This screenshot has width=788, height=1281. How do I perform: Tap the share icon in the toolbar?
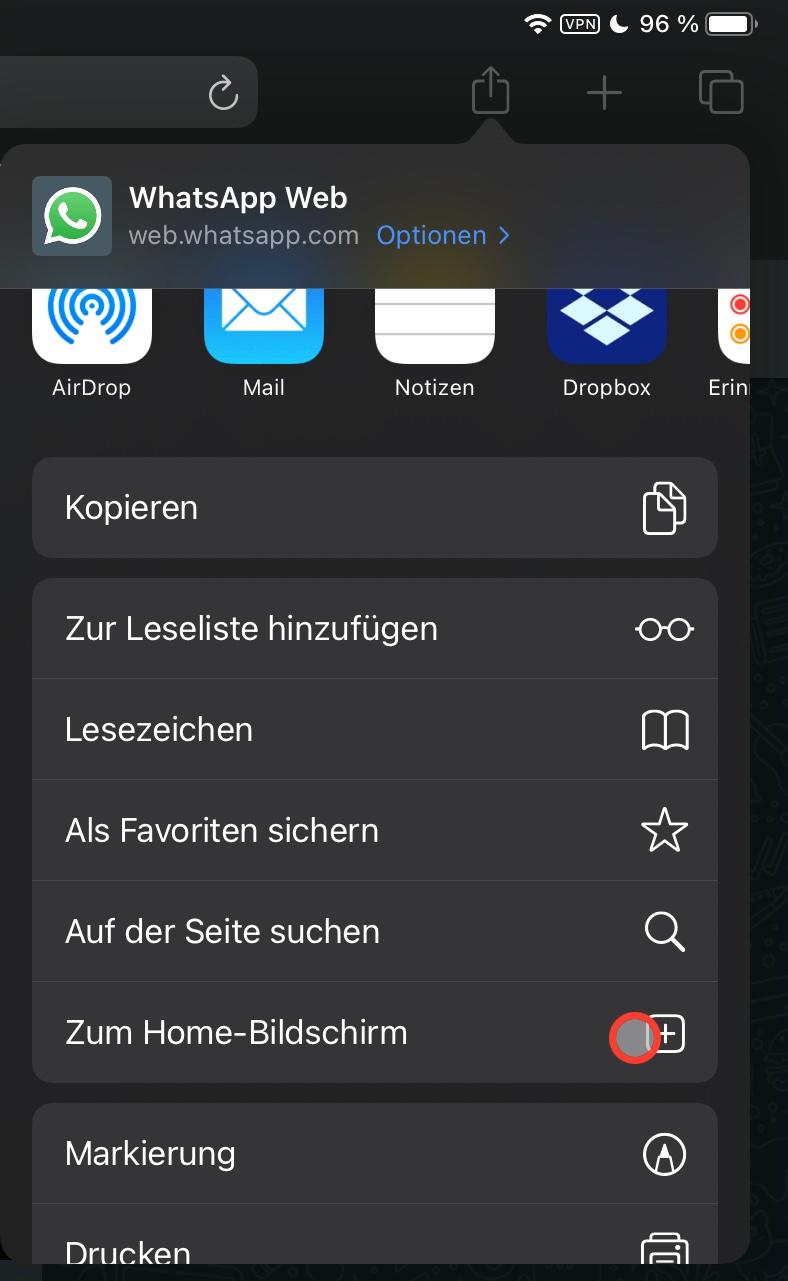pyautogui.click(x=490, y=92)
